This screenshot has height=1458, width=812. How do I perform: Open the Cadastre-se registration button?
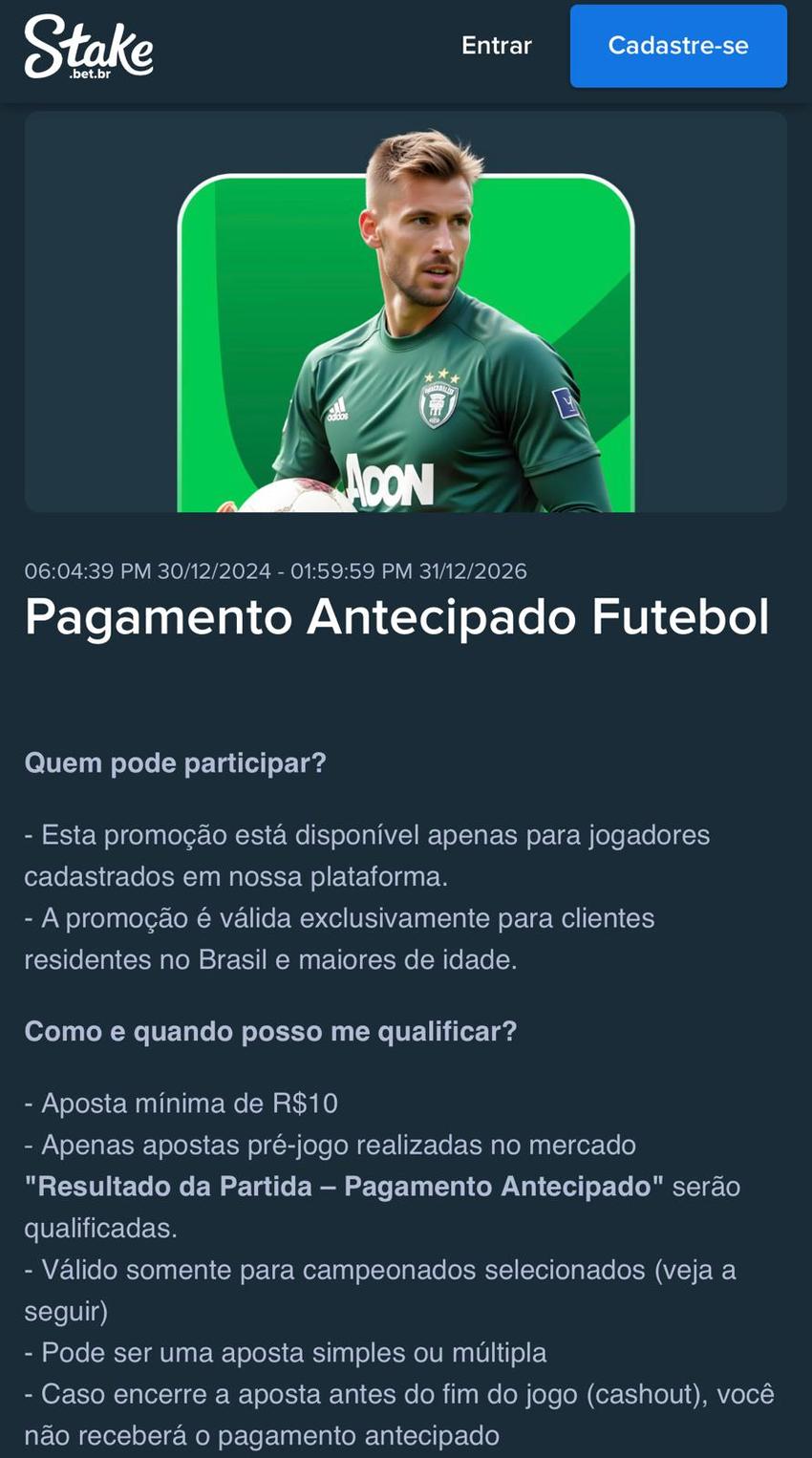pyautogui.click(x=678, y=46)
